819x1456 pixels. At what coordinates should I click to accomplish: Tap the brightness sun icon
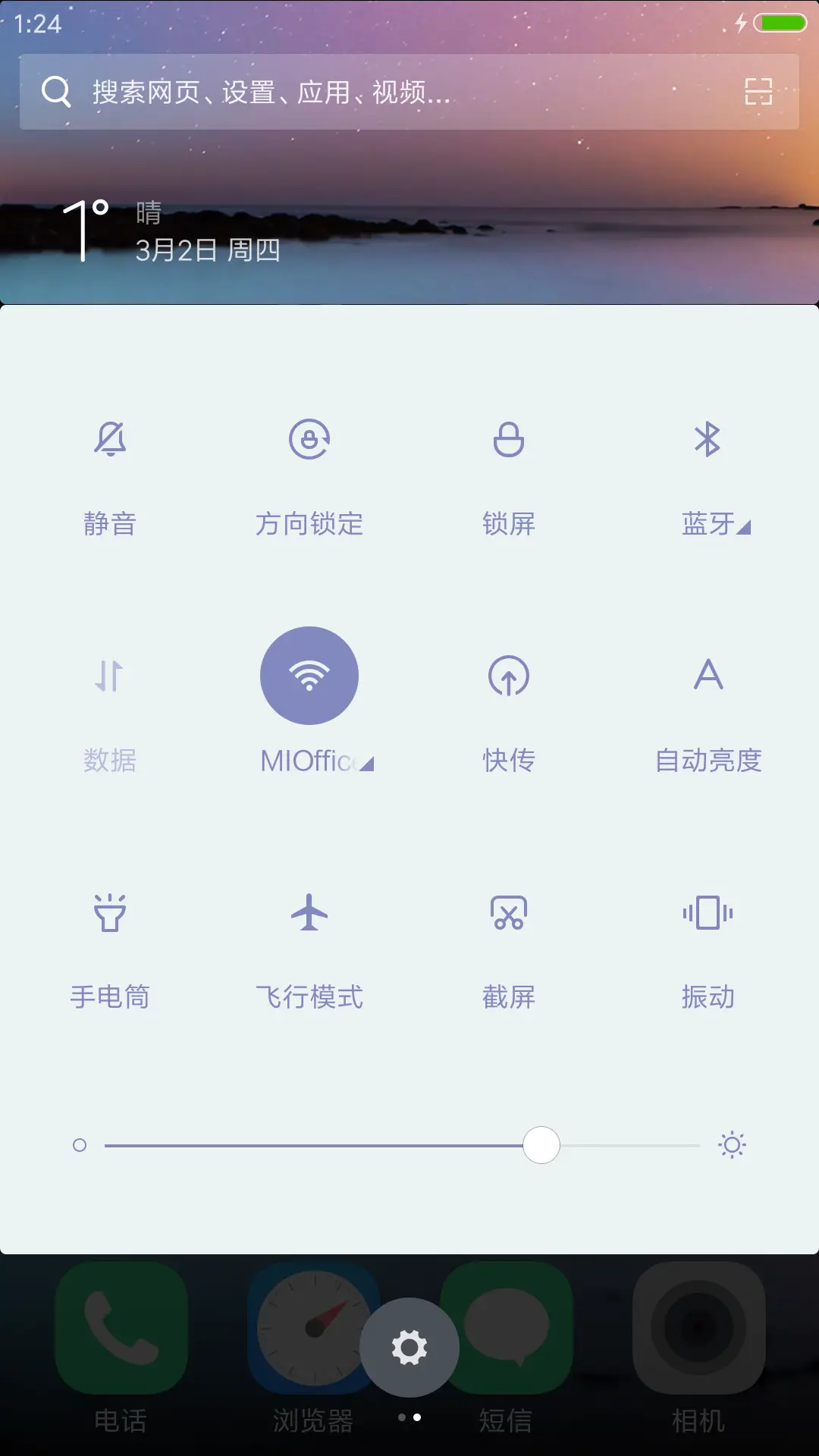point(733,1146)
